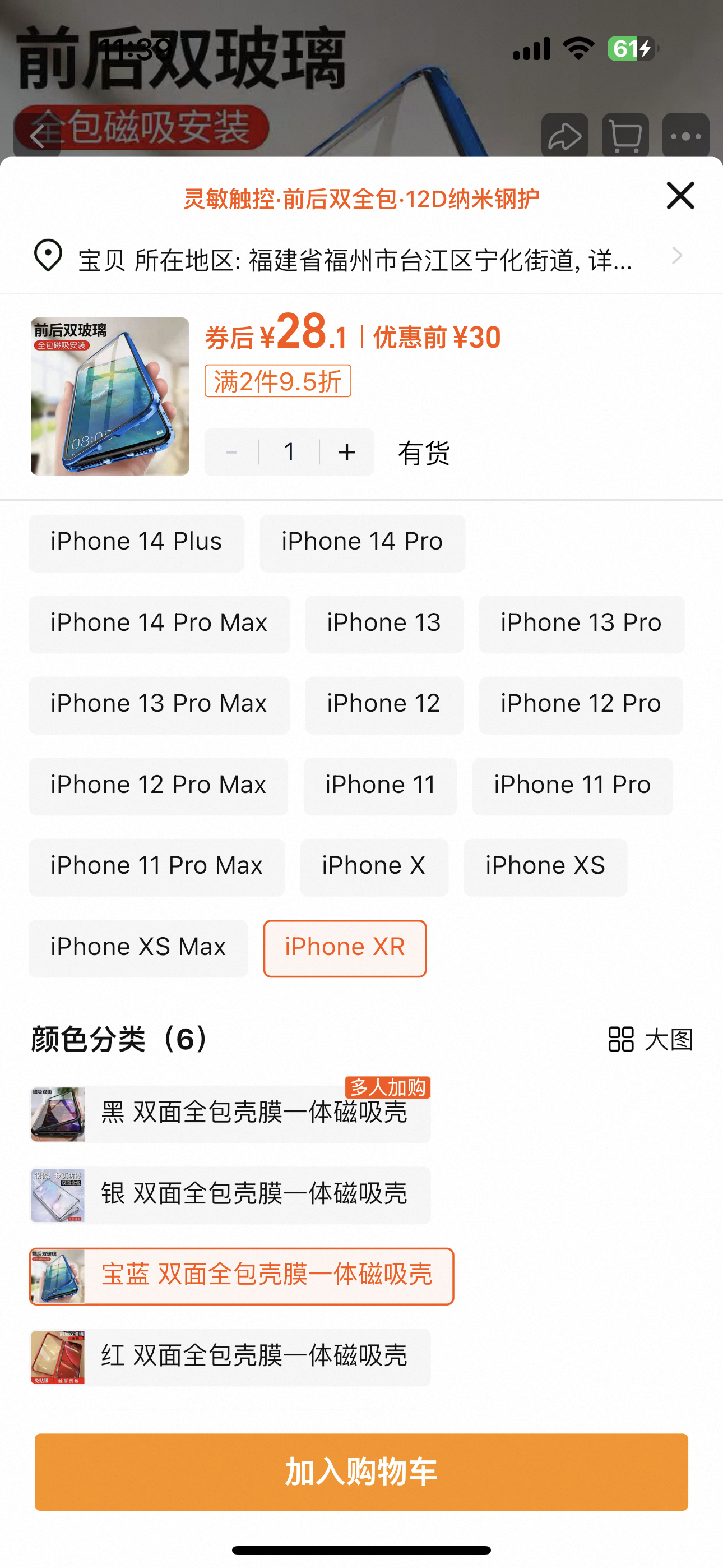Select iPhone 13 Pro Max model
This screenshot has width=723, height=1568.
[159, 705]
